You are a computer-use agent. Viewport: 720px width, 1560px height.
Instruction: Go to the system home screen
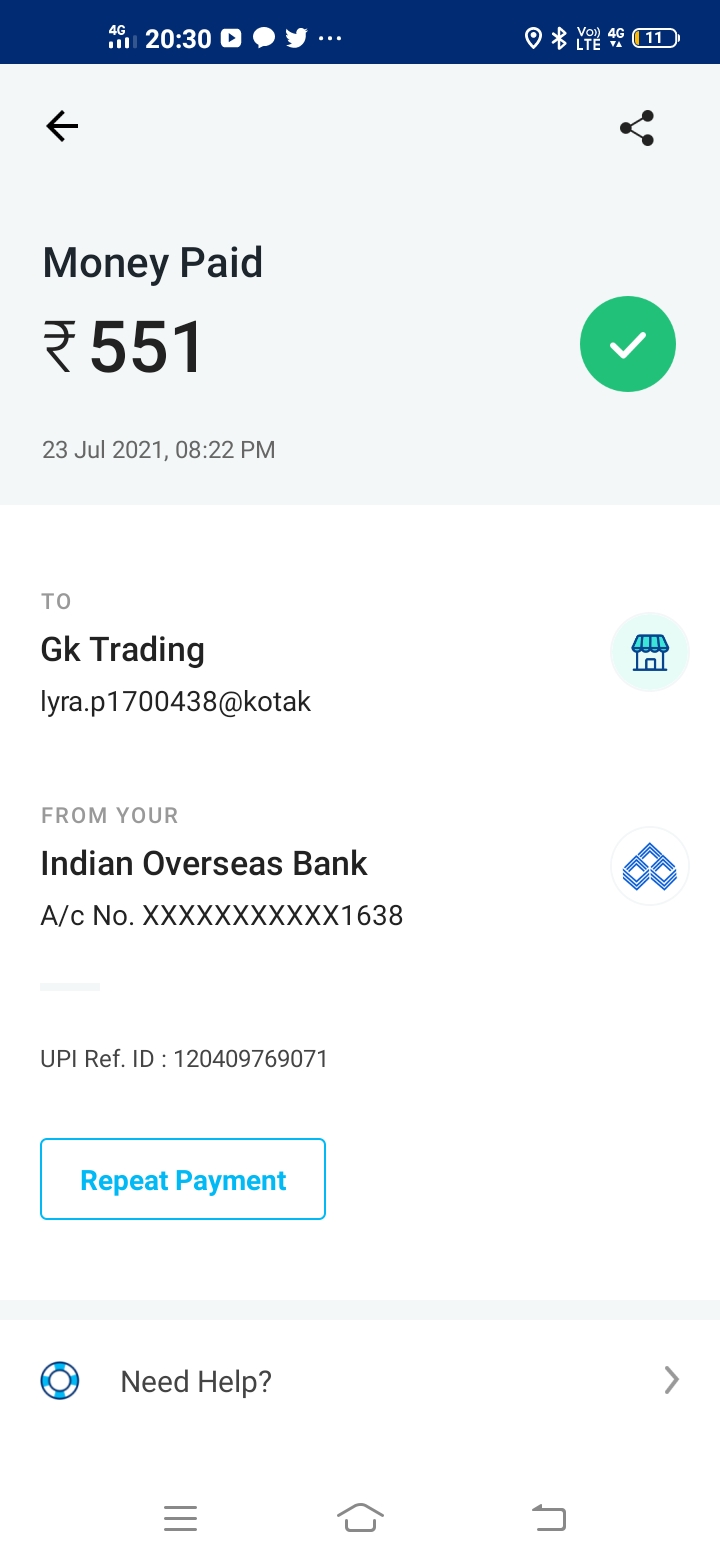pos(360,1518)
